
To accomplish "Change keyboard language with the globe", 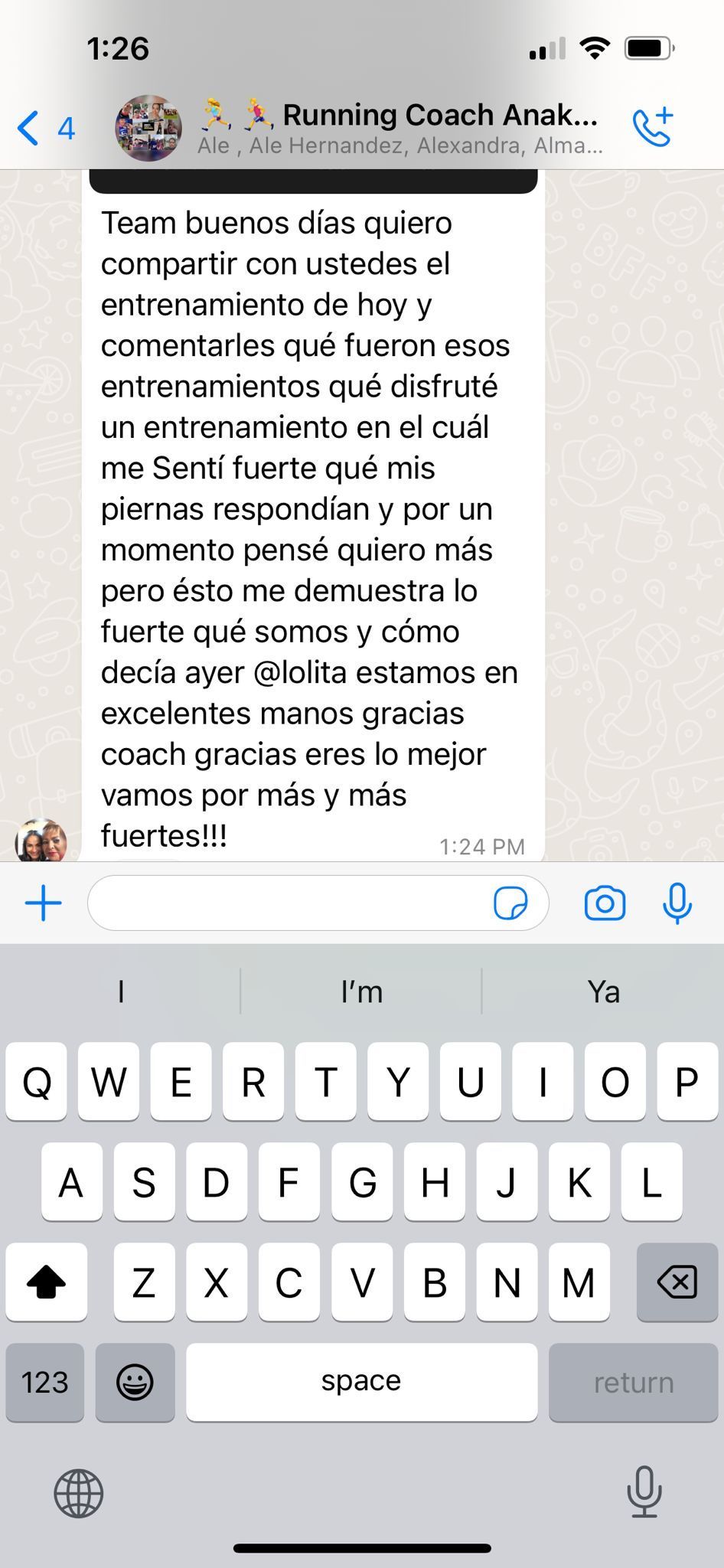I will (x=78, y=1493).
